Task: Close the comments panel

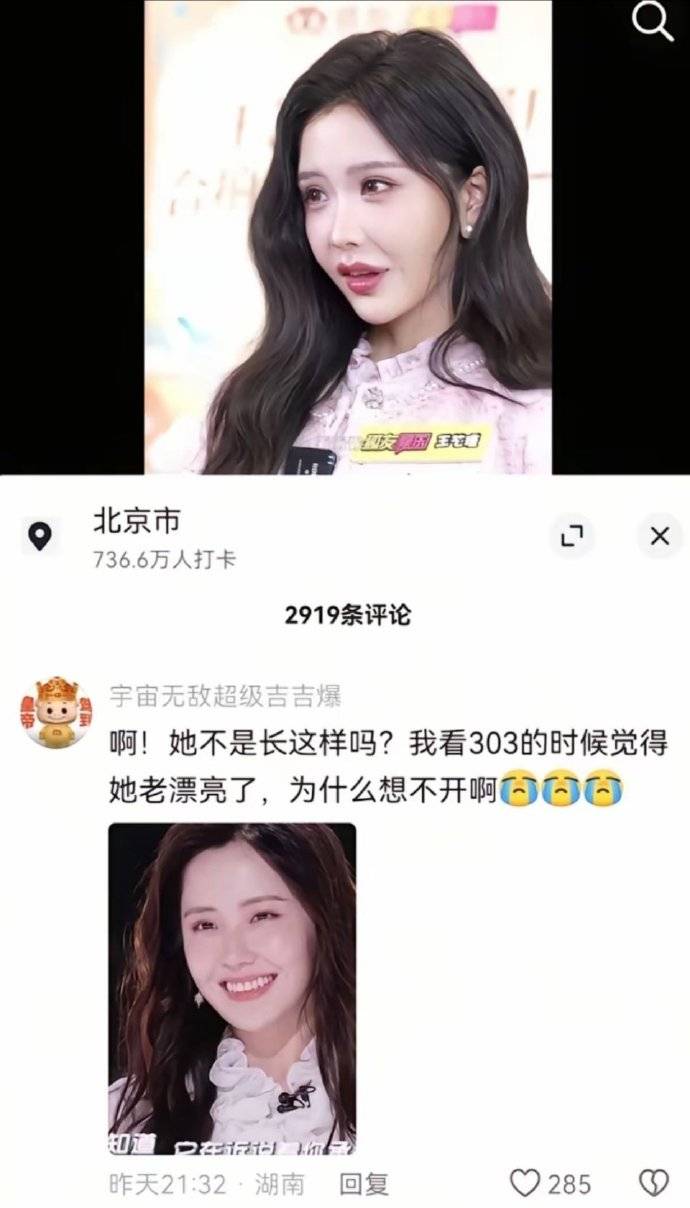Action: pos(660,537)
